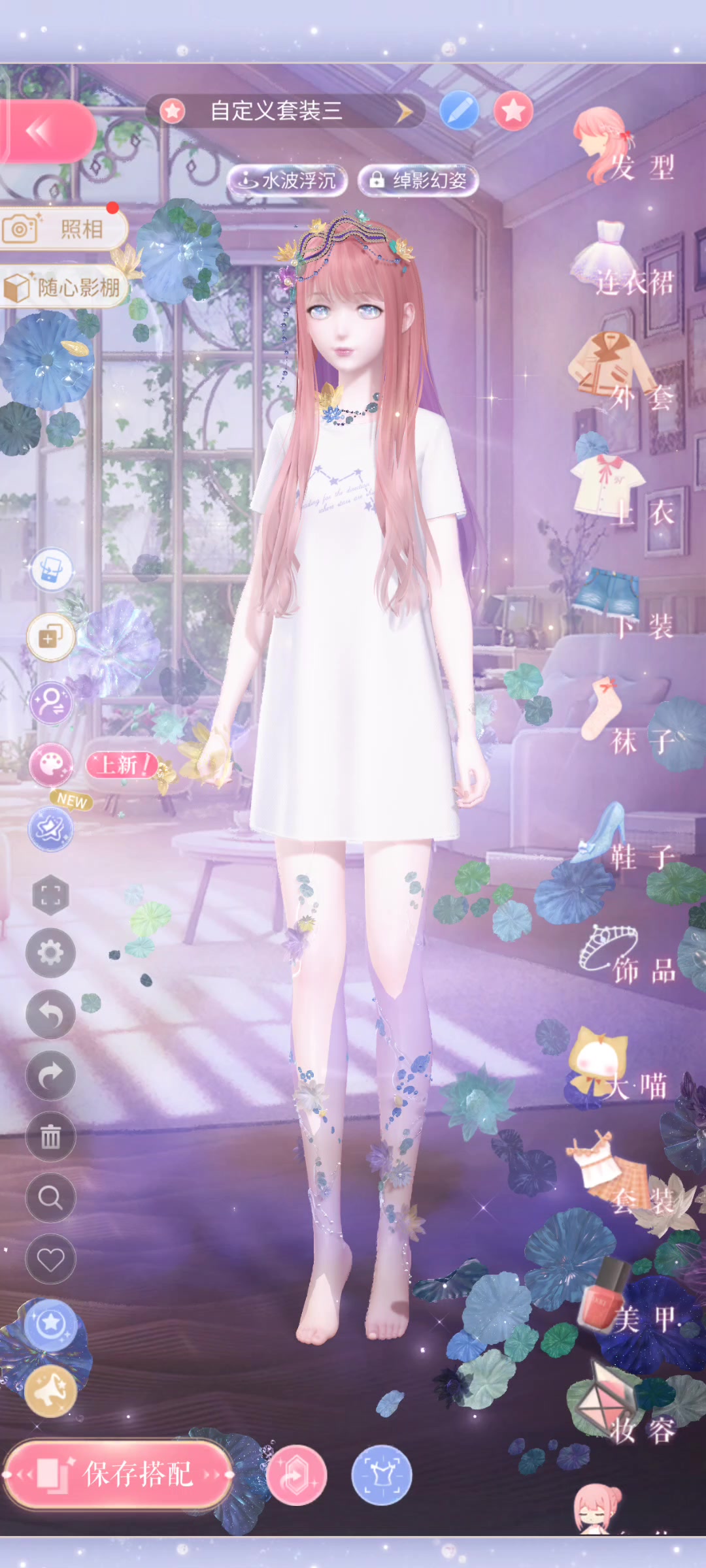Screen dimensions: 706x1568
Task: Undo the last outfit change
Action: [50, 1014]
